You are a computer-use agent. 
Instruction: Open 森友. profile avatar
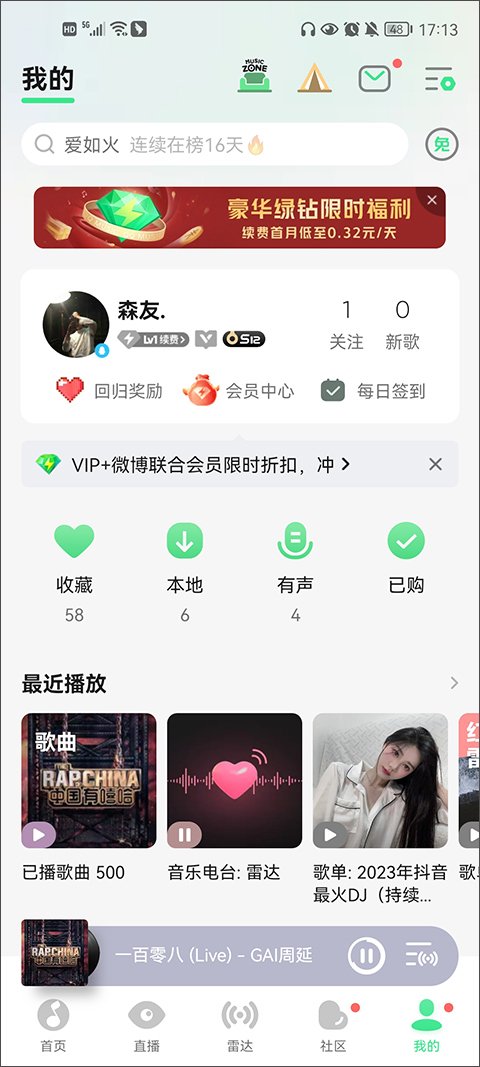point(76,325)
